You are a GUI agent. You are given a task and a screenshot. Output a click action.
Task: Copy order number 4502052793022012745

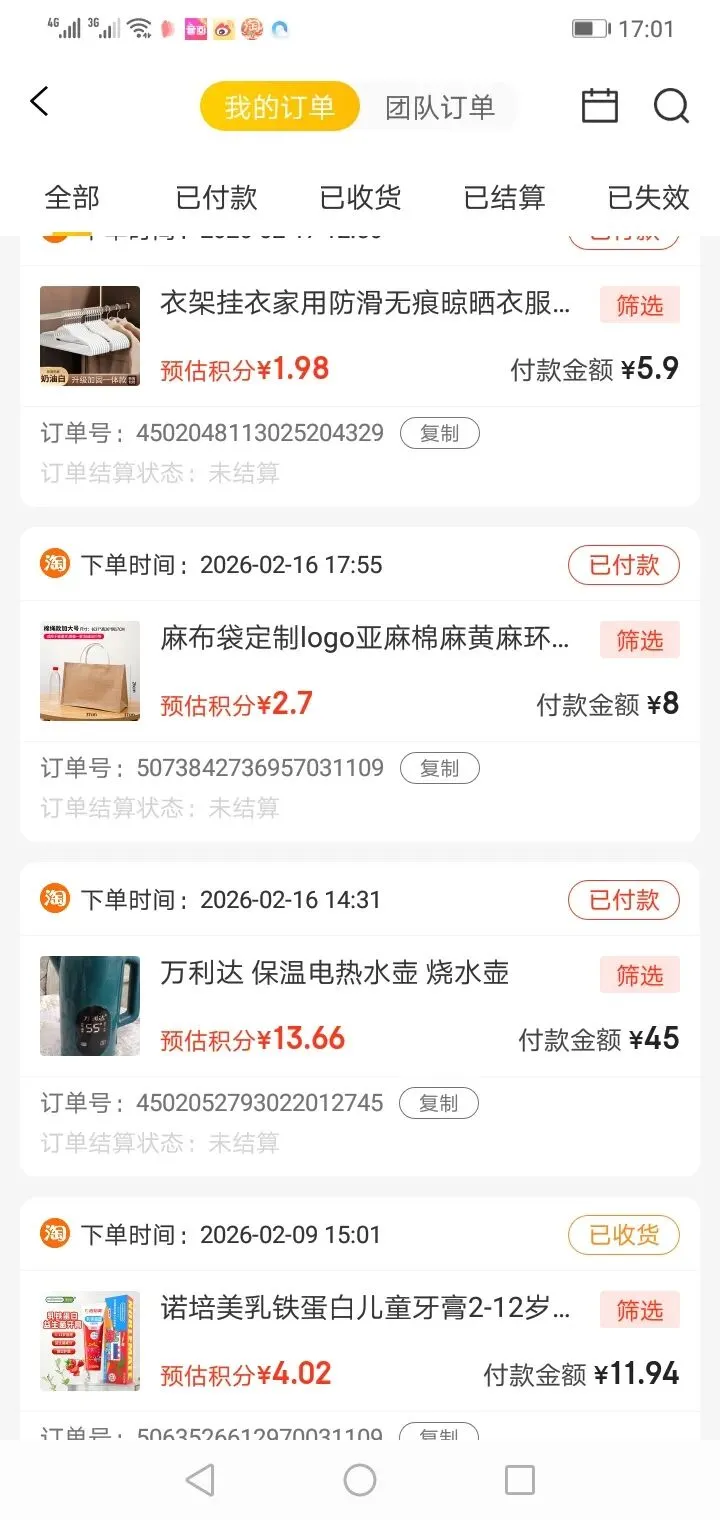[438, 1103]
